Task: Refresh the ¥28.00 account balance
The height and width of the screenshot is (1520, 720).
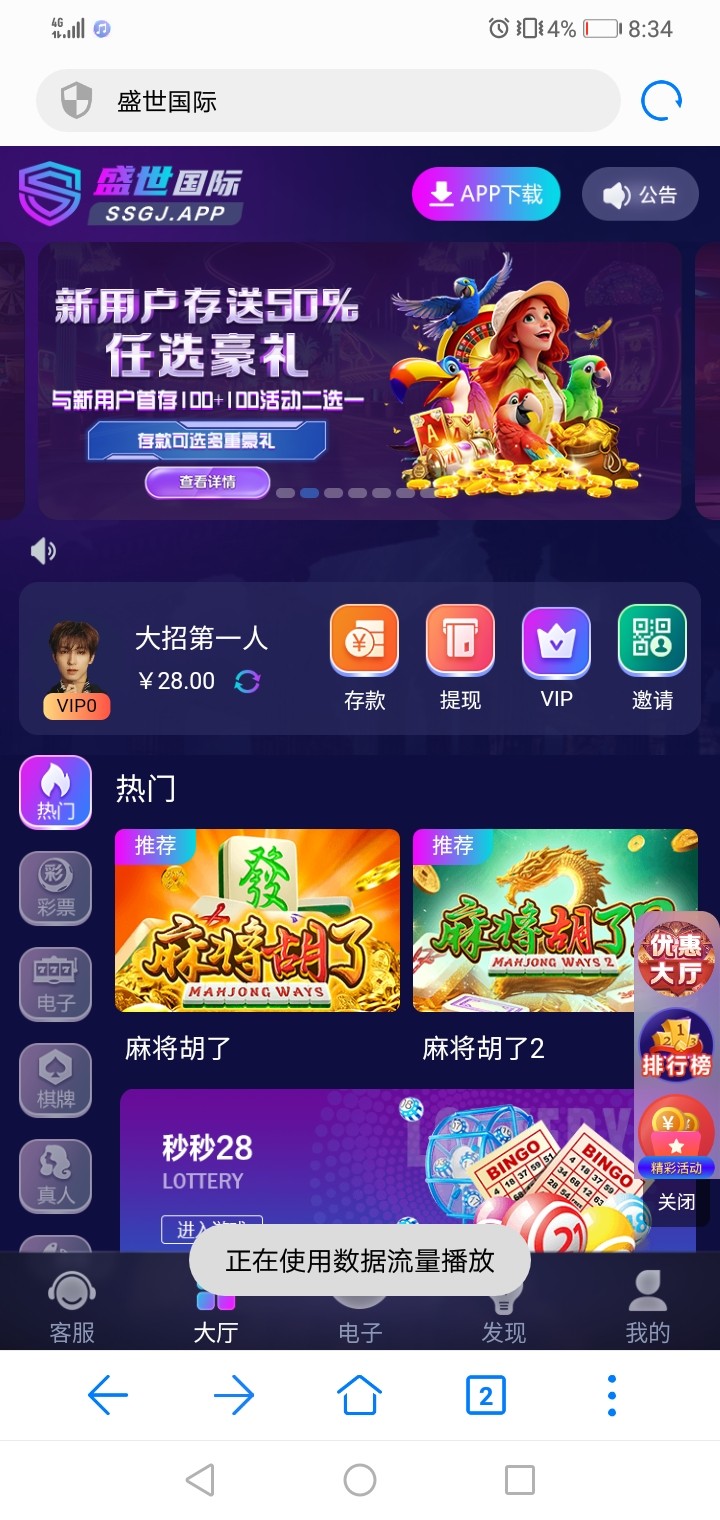Action: (x=247, y=681)
